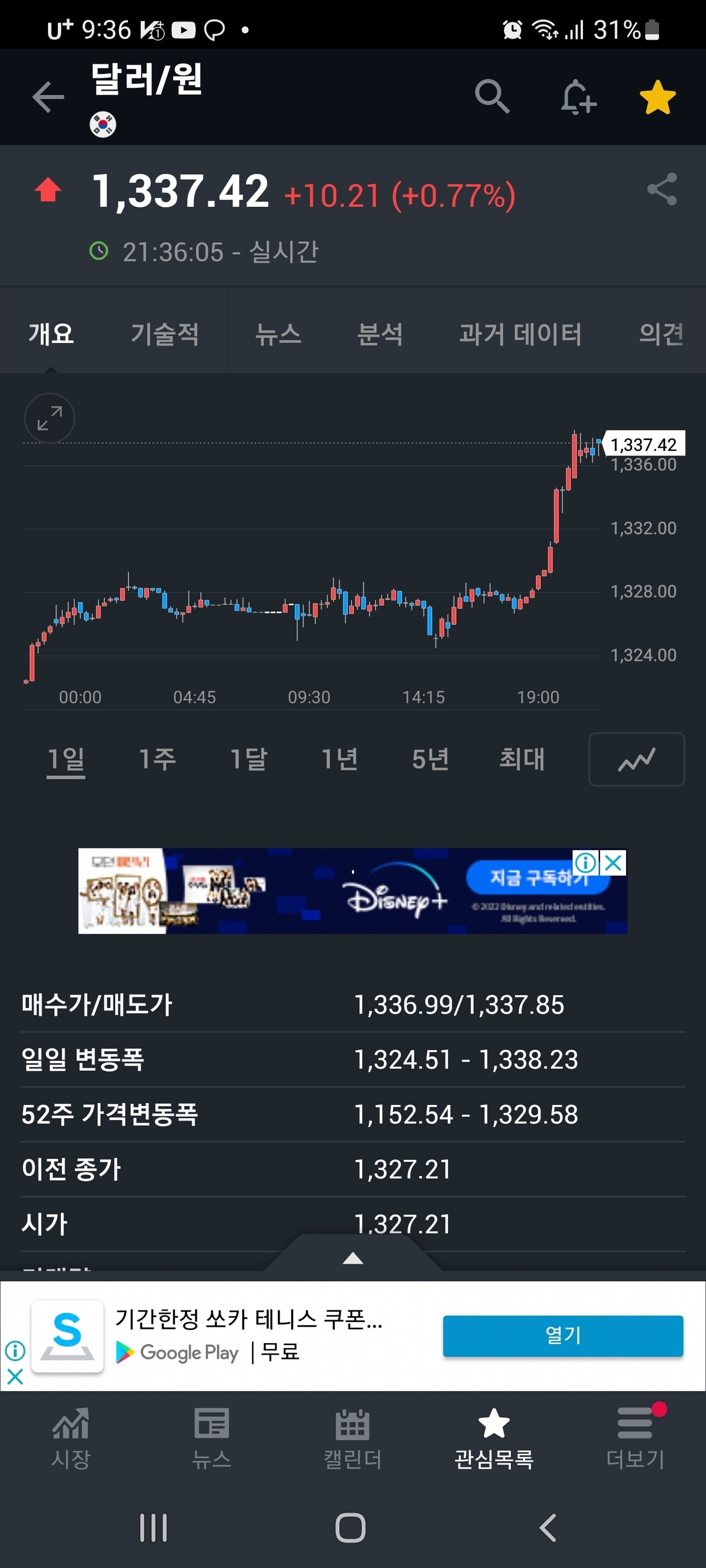Viewport: 706px width, 1568px height.
Task: Select the 1주 time range
Action: click(156, 759)
